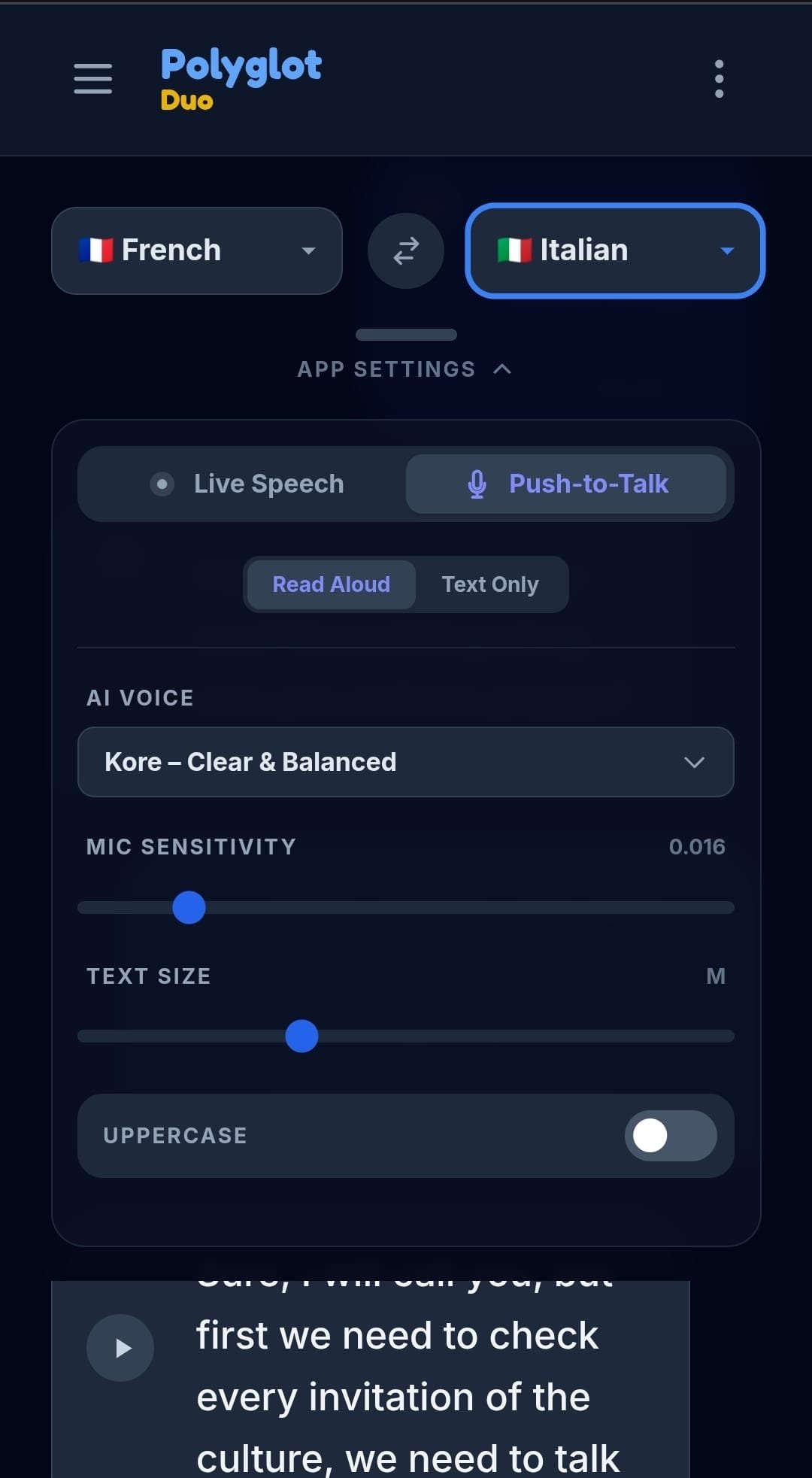Screen dimensions: 812x1478
Task: Open the hamburger drawer menu
Action: coord(93,79)
